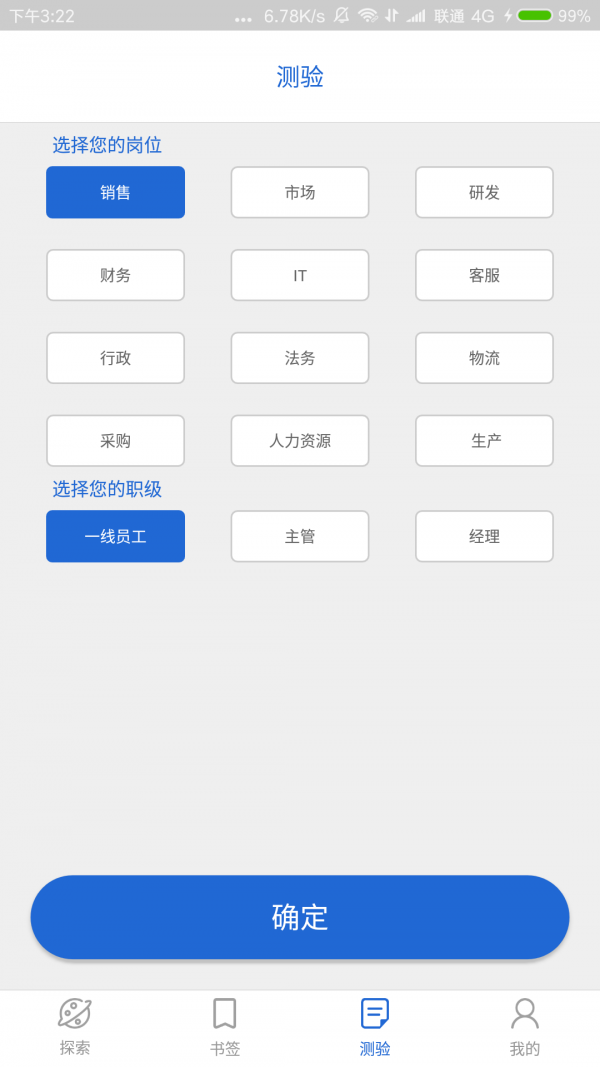Tap the 客服 position option
Image resolution: width=600 pixels, height=1067 pixels.
tap(484, 275)
